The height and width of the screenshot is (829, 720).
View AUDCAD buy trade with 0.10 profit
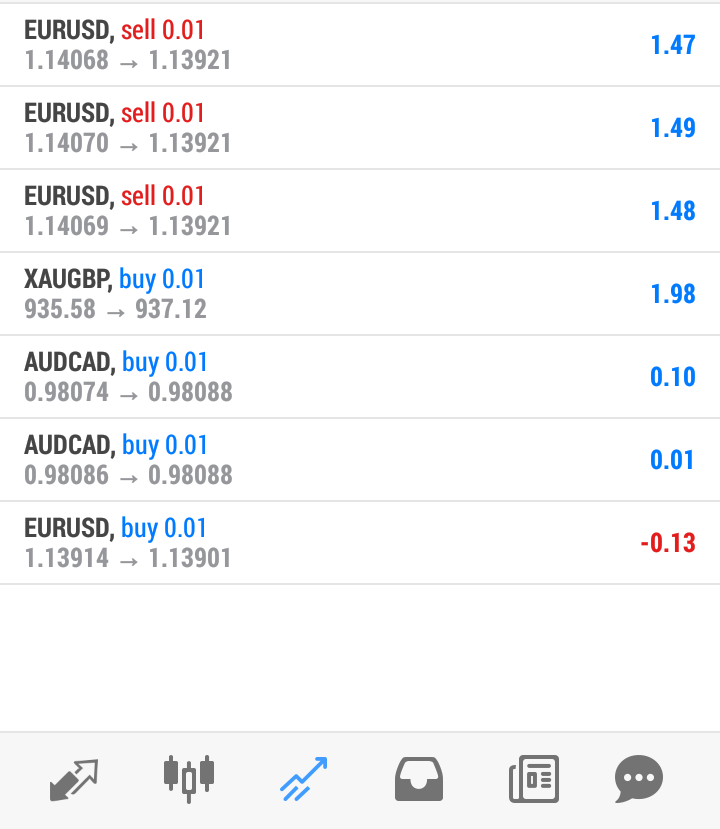(360, 377)
